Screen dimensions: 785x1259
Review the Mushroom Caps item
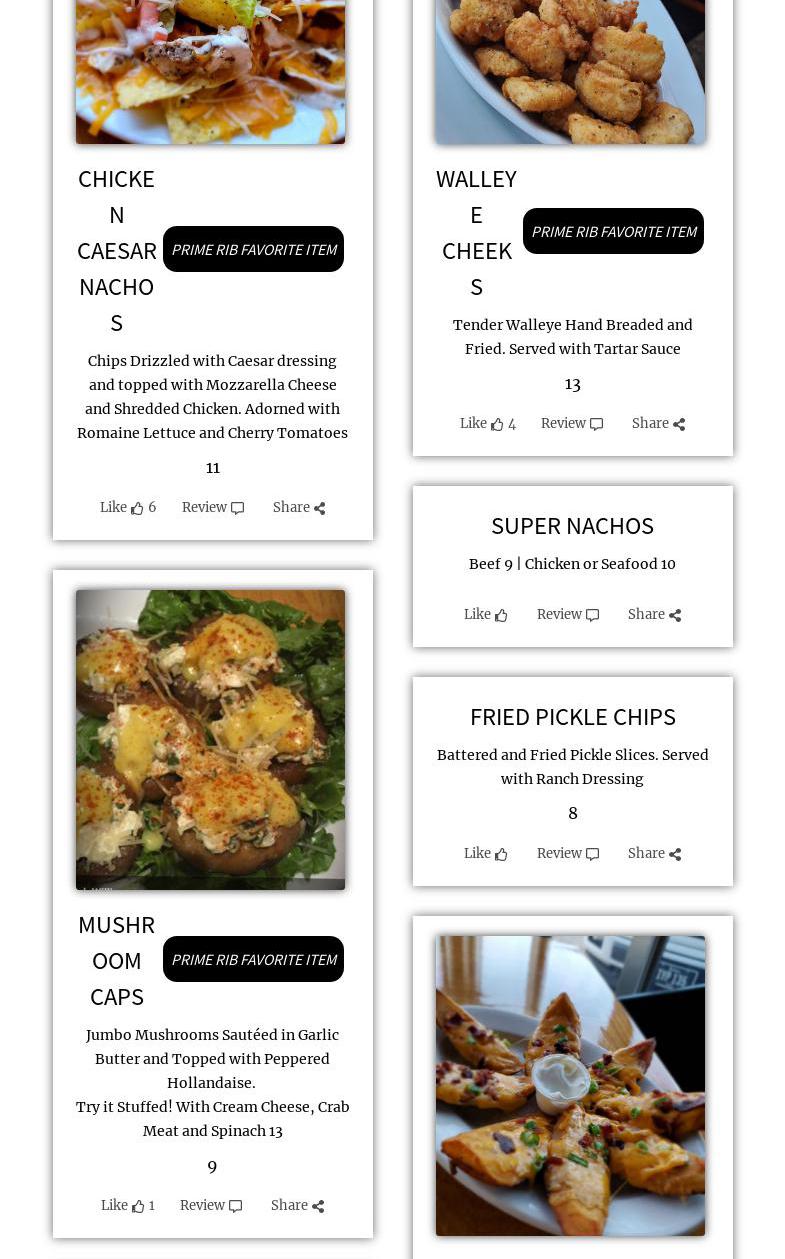coord(210,1206)
